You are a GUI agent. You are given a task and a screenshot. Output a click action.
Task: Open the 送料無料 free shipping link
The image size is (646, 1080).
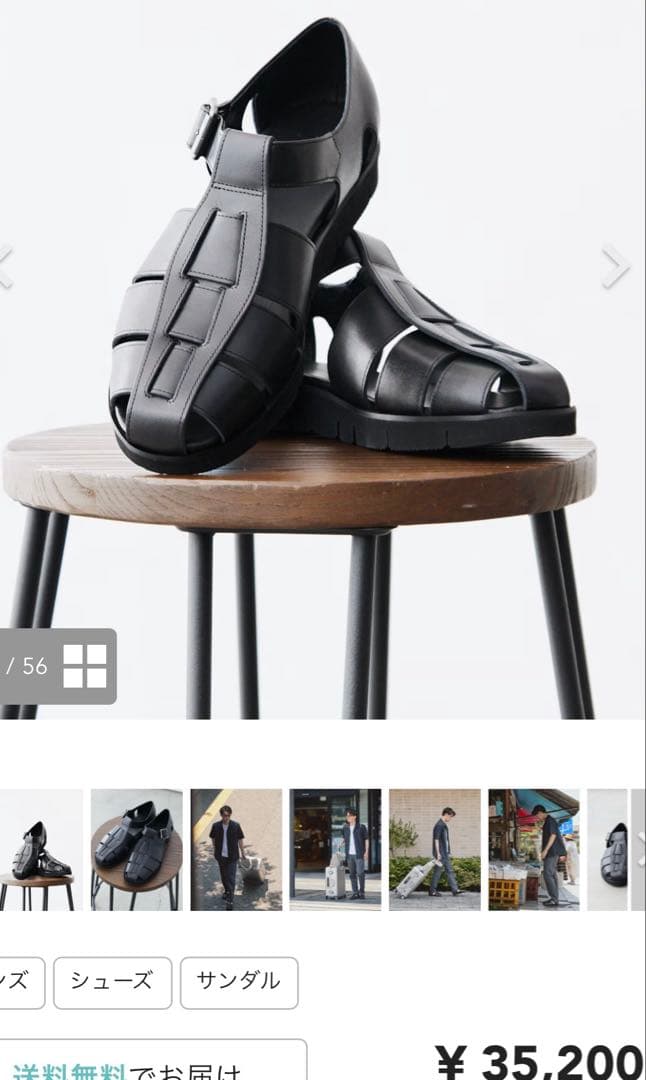pos(68,1072)
